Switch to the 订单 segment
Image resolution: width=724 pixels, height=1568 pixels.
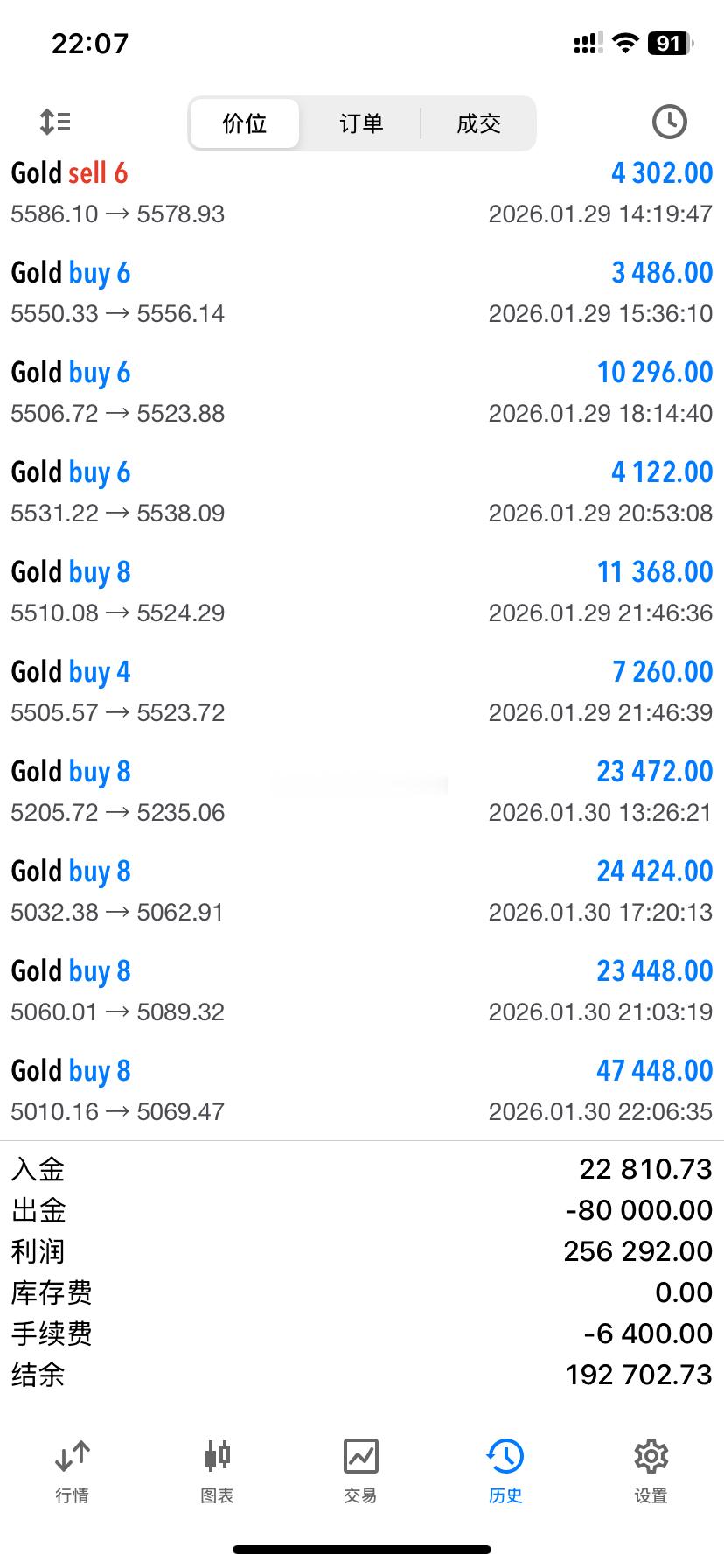point(361,123)
